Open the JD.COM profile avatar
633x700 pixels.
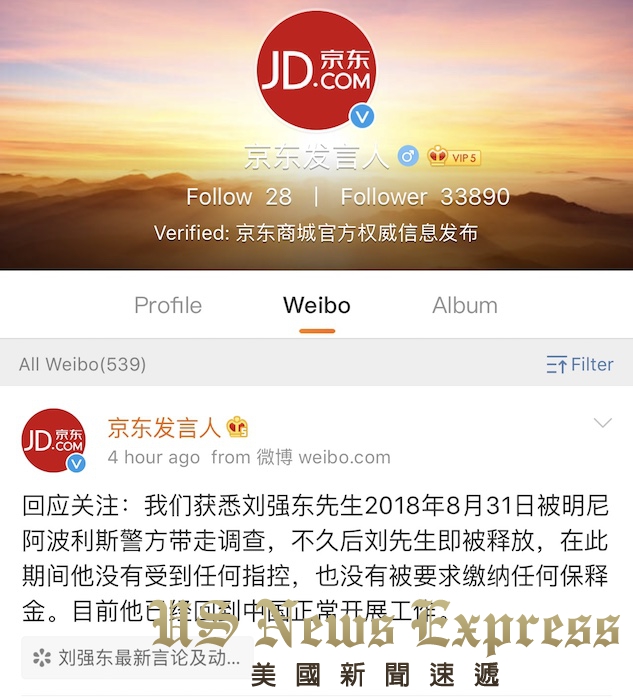tap(317, 75)
